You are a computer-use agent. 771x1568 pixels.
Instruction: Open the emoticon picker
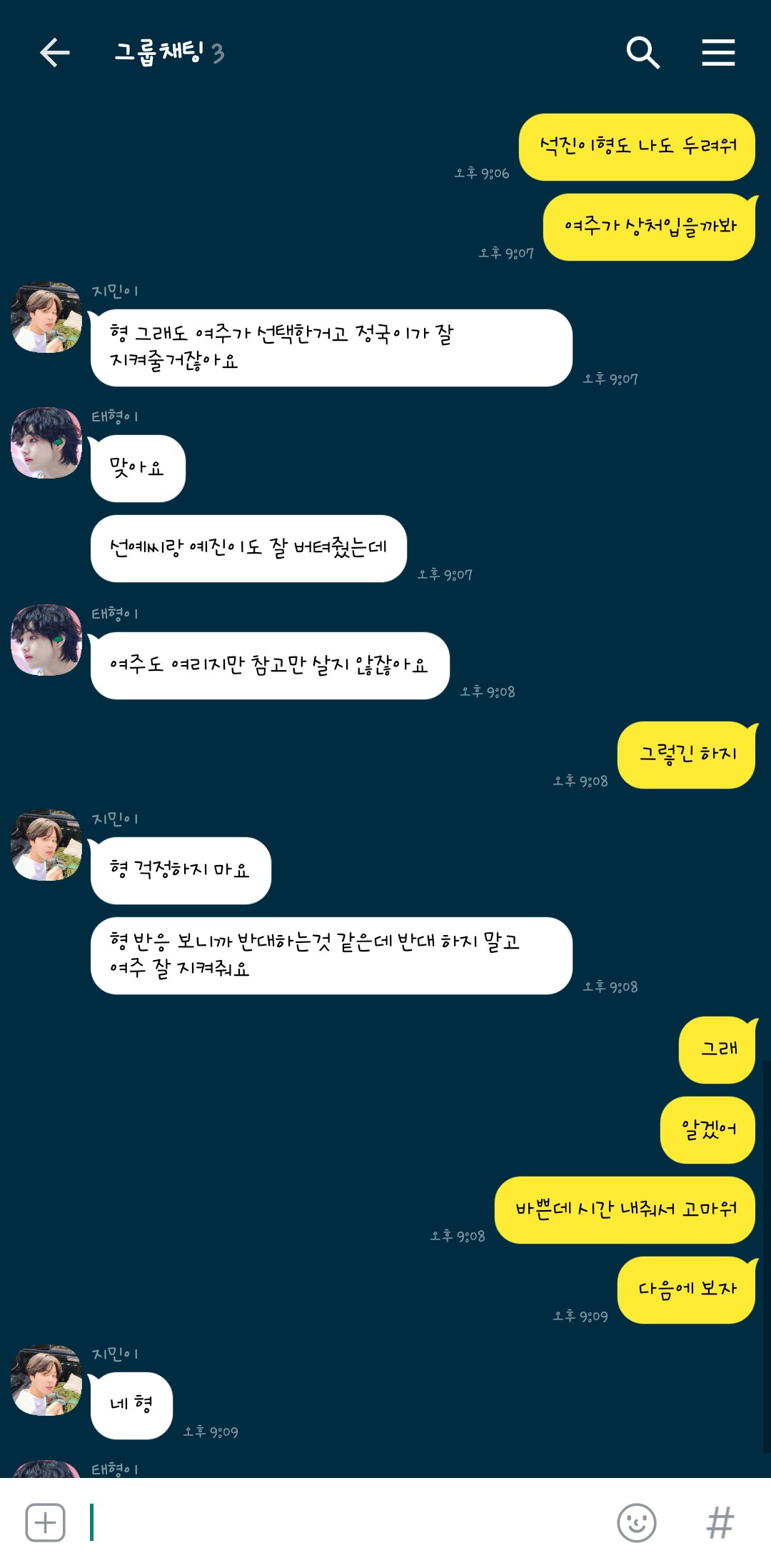point(636,1522)
